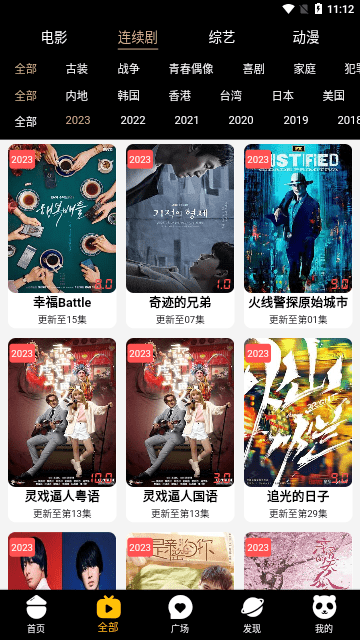Choose 喜剧 genre filter
Viewport: 360px width, 640px height.
pyautogui.click(x=253, y=69)
